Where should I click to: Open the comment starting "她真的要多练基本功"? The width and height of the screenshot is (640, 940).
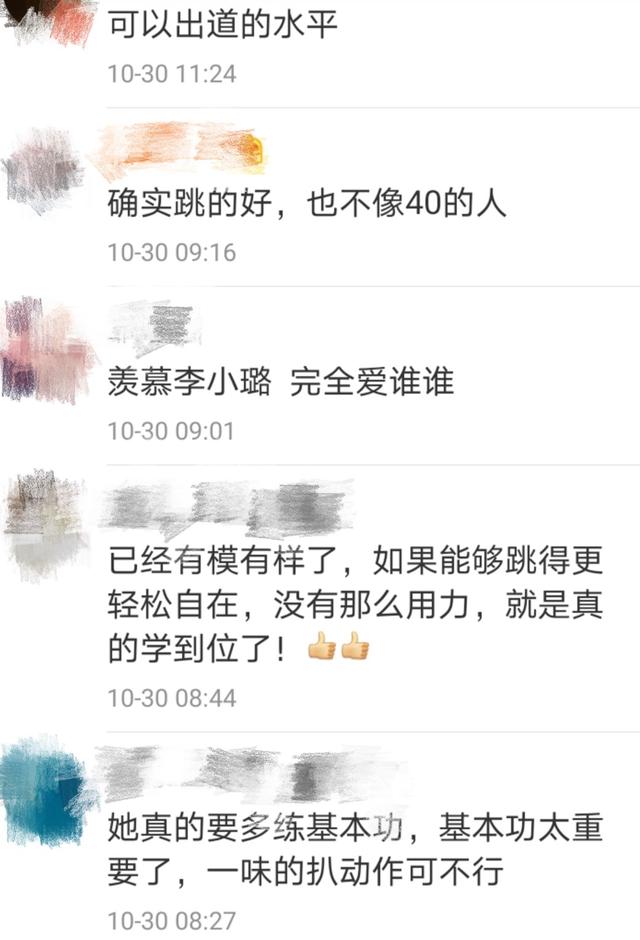(356, 850)
